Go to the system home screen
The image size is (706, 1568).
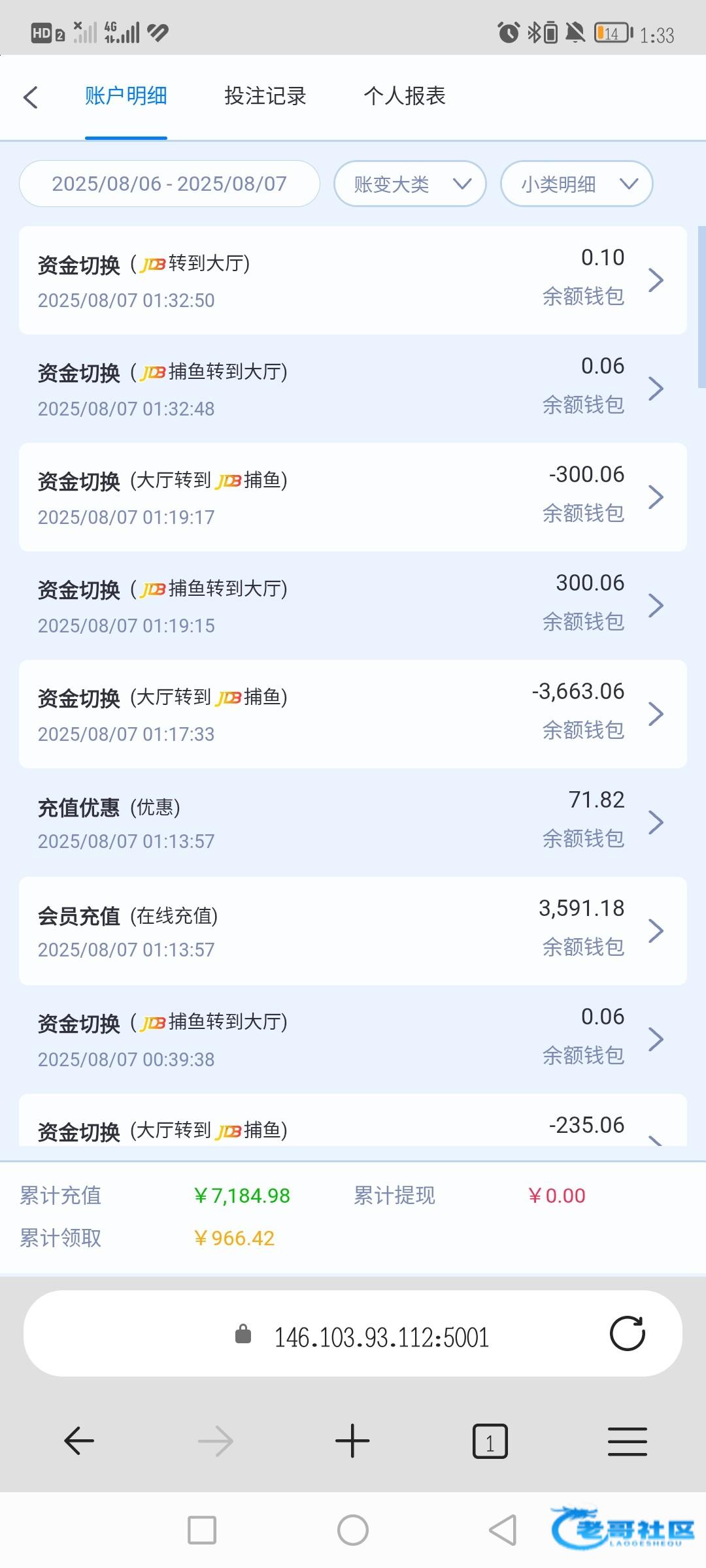tap(353, 1529)
